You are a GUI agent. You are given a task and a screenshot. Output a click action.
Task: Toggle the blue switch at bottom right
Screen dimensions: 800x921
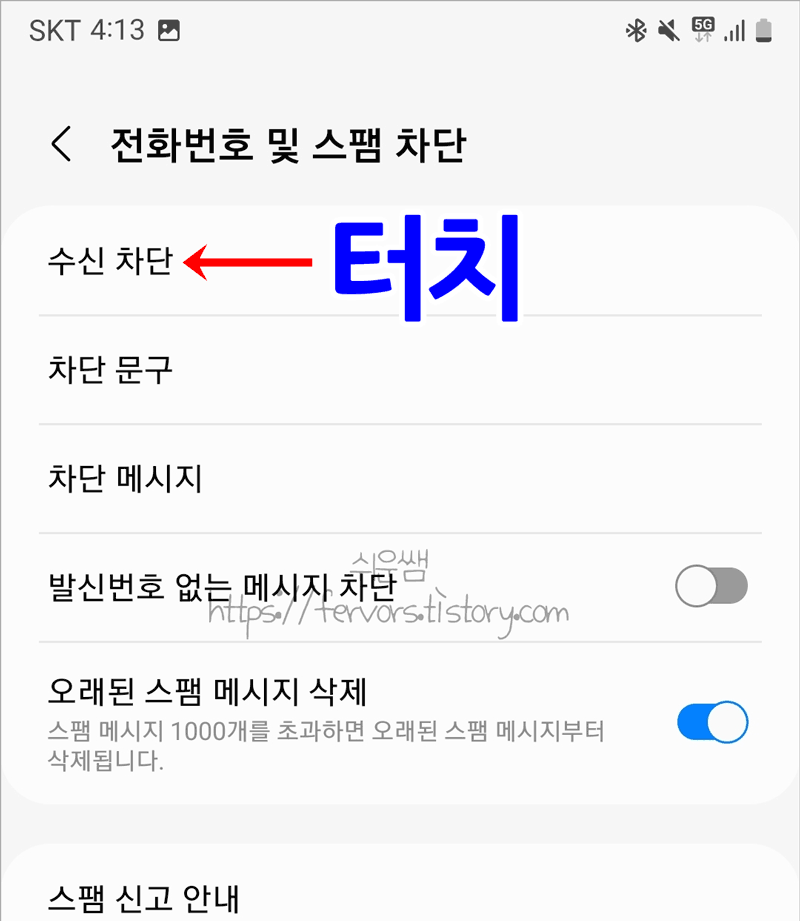[712, 722]
